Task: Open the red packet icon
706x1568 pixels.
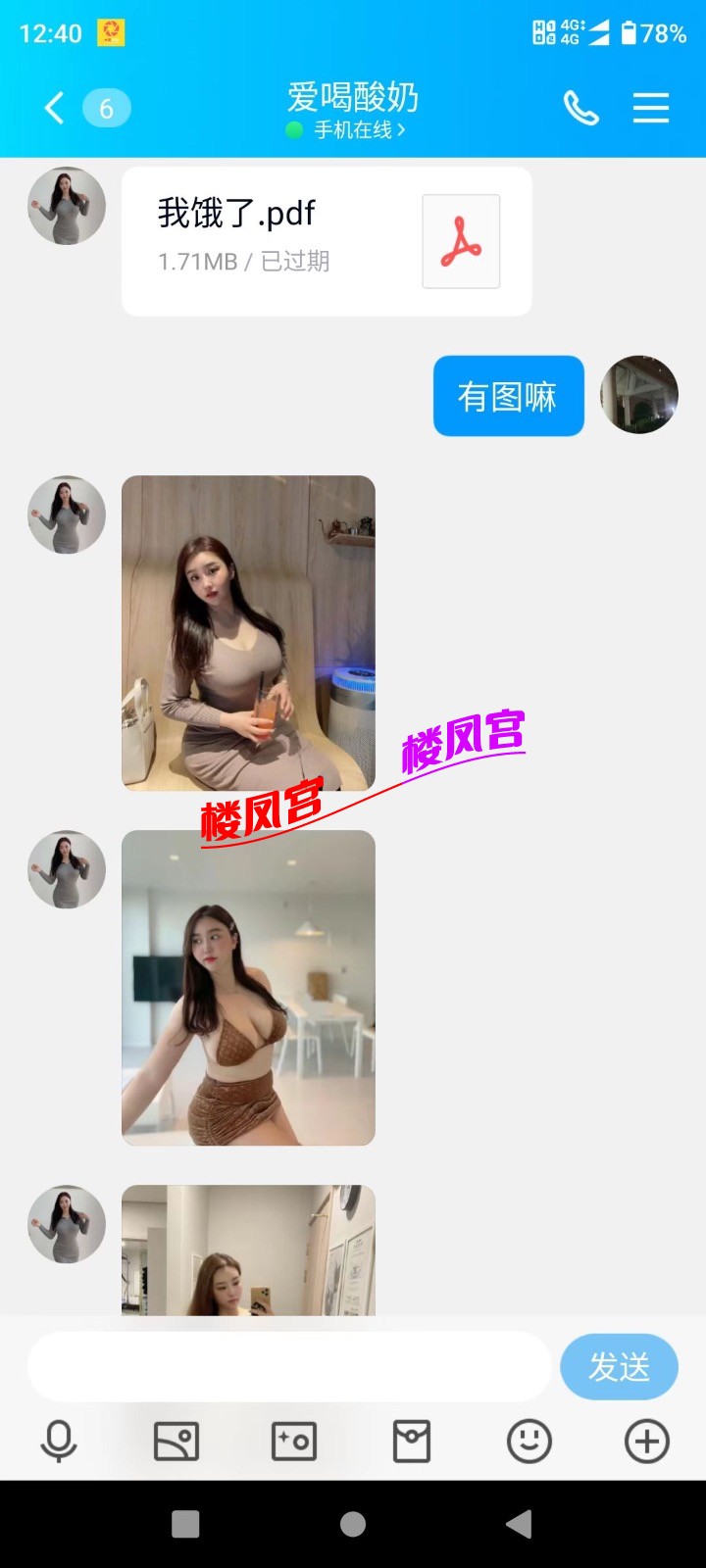Action: coord(412,1442)
